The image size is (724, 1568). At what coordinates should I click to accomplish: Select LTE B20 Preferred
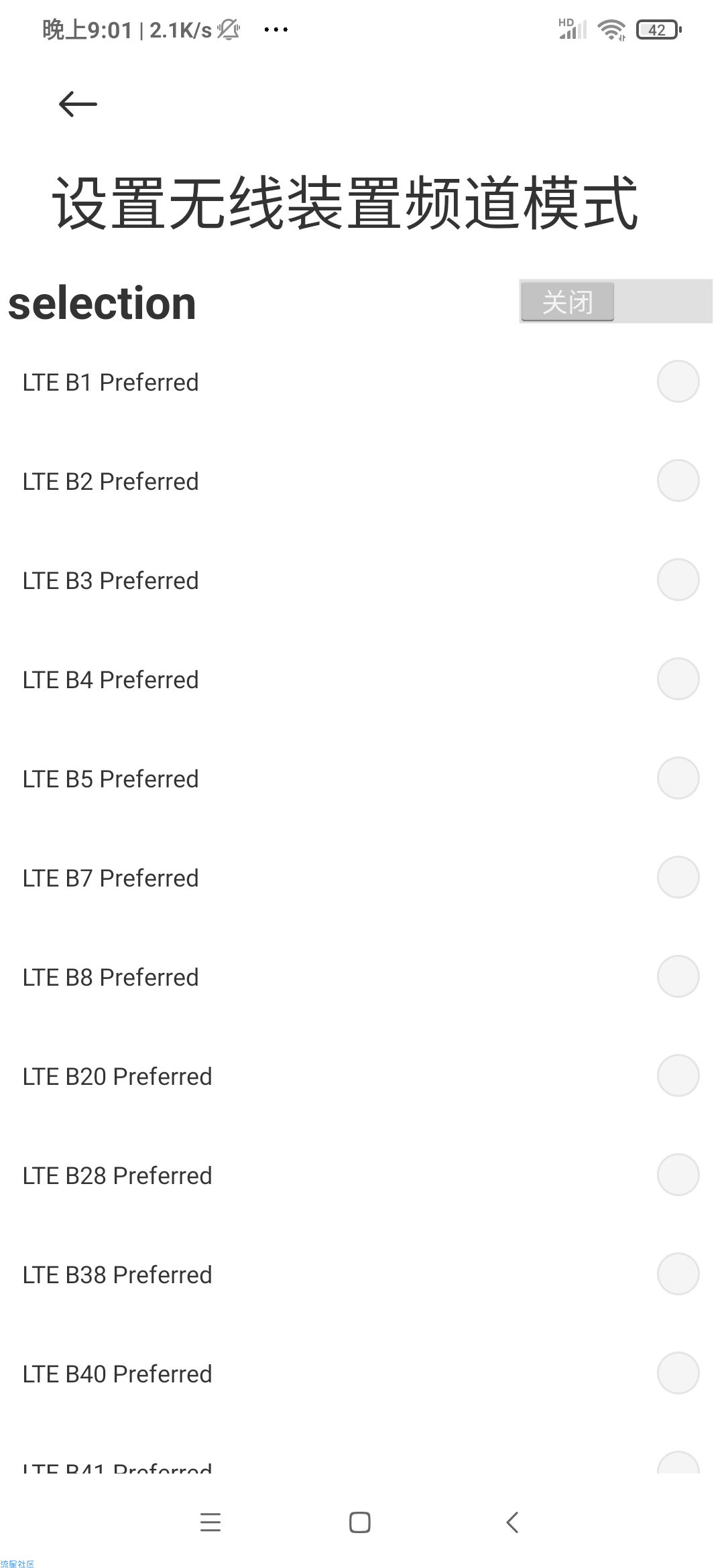pyautogui.click(x=362, y=1076)
